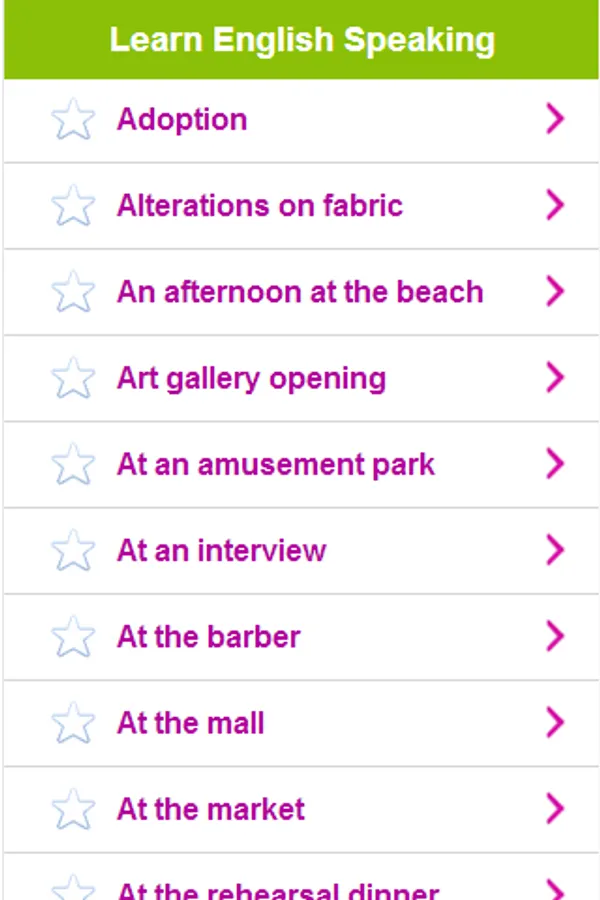Go to the At the market lesson

[210, 808]
